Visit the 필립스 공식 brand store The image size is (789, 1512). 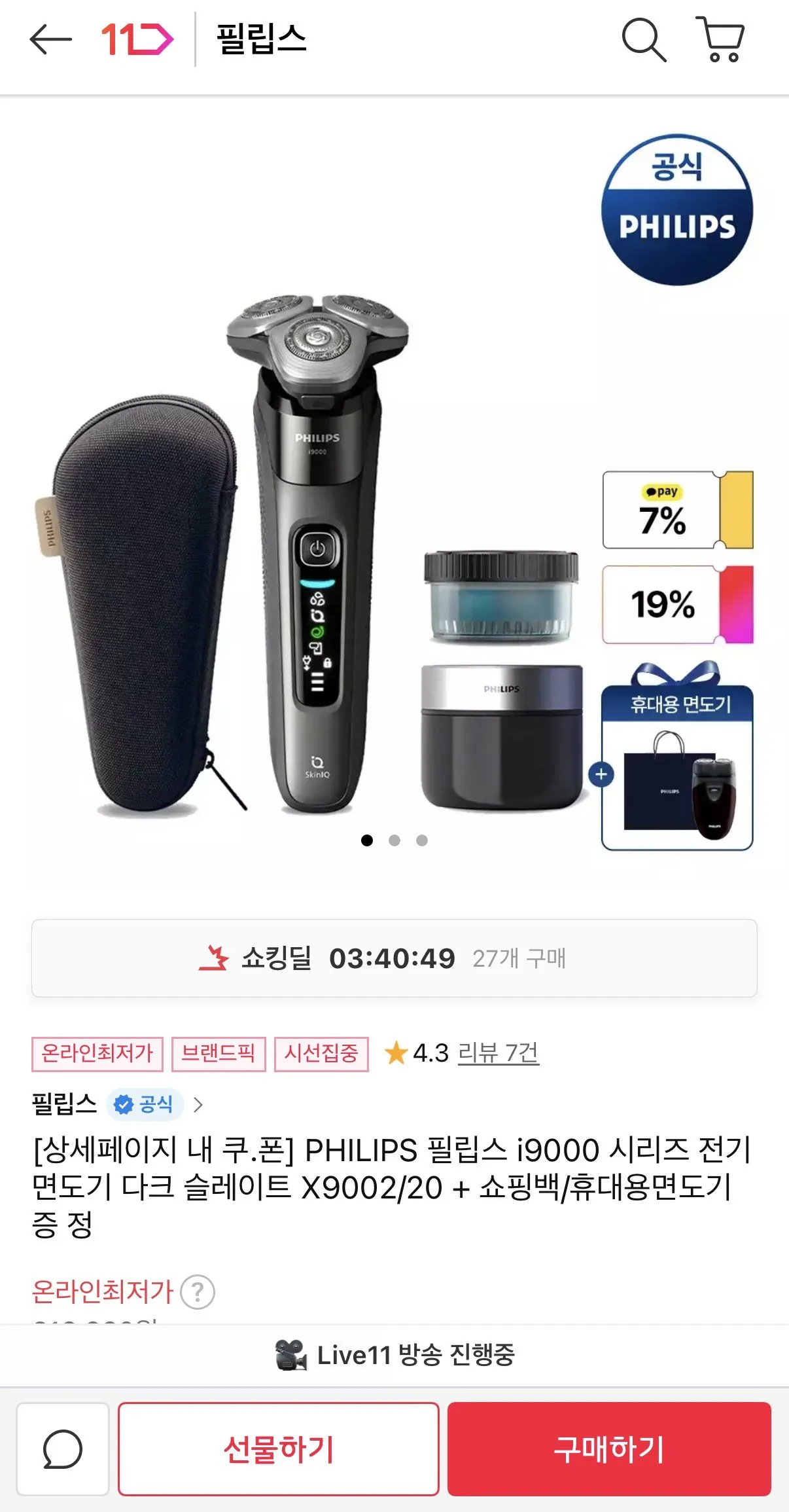118,1104
